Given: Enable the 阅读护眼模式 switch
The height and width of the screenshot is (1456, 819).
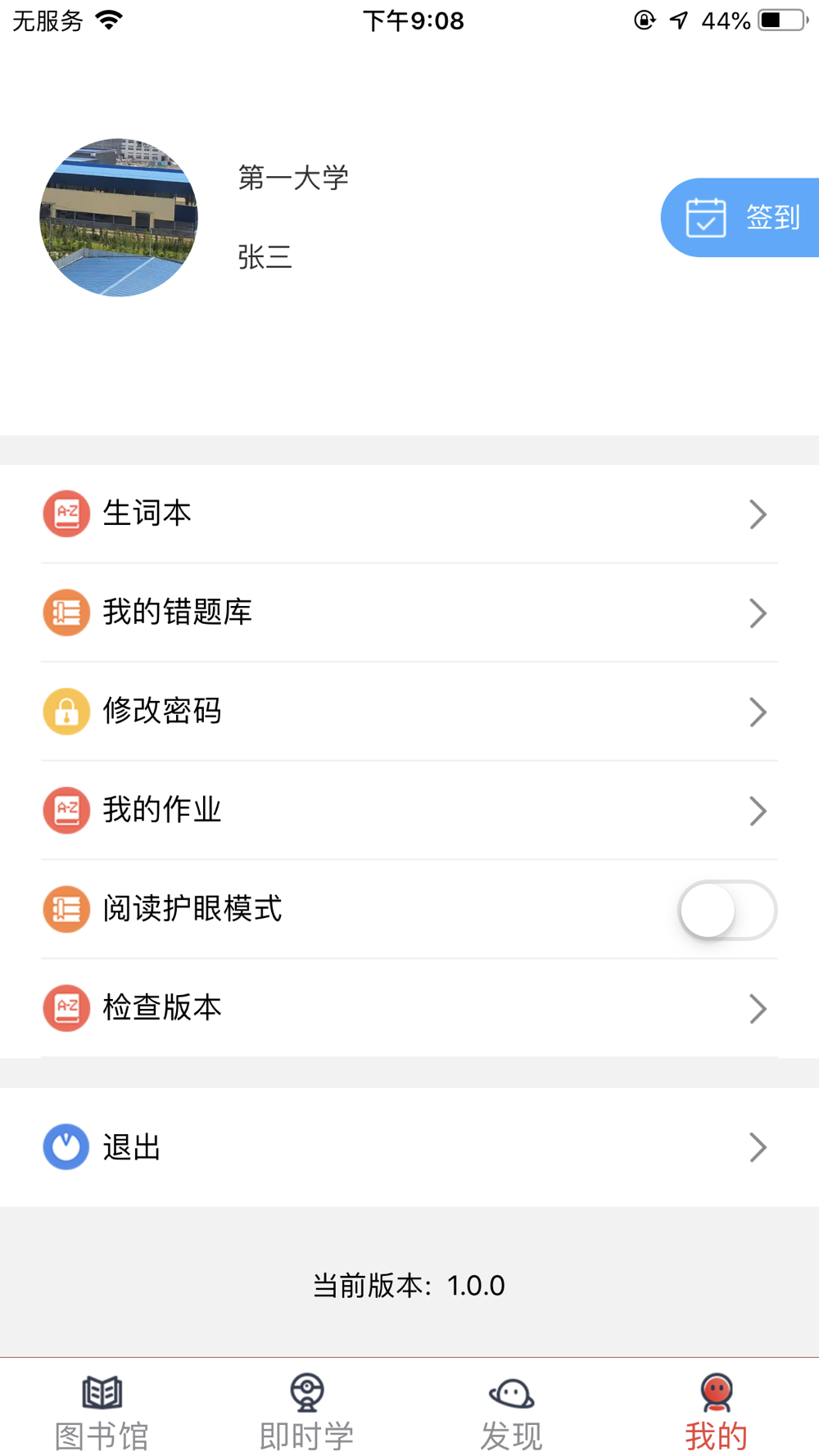Looking at the screenshot, I should coord(727,910).
